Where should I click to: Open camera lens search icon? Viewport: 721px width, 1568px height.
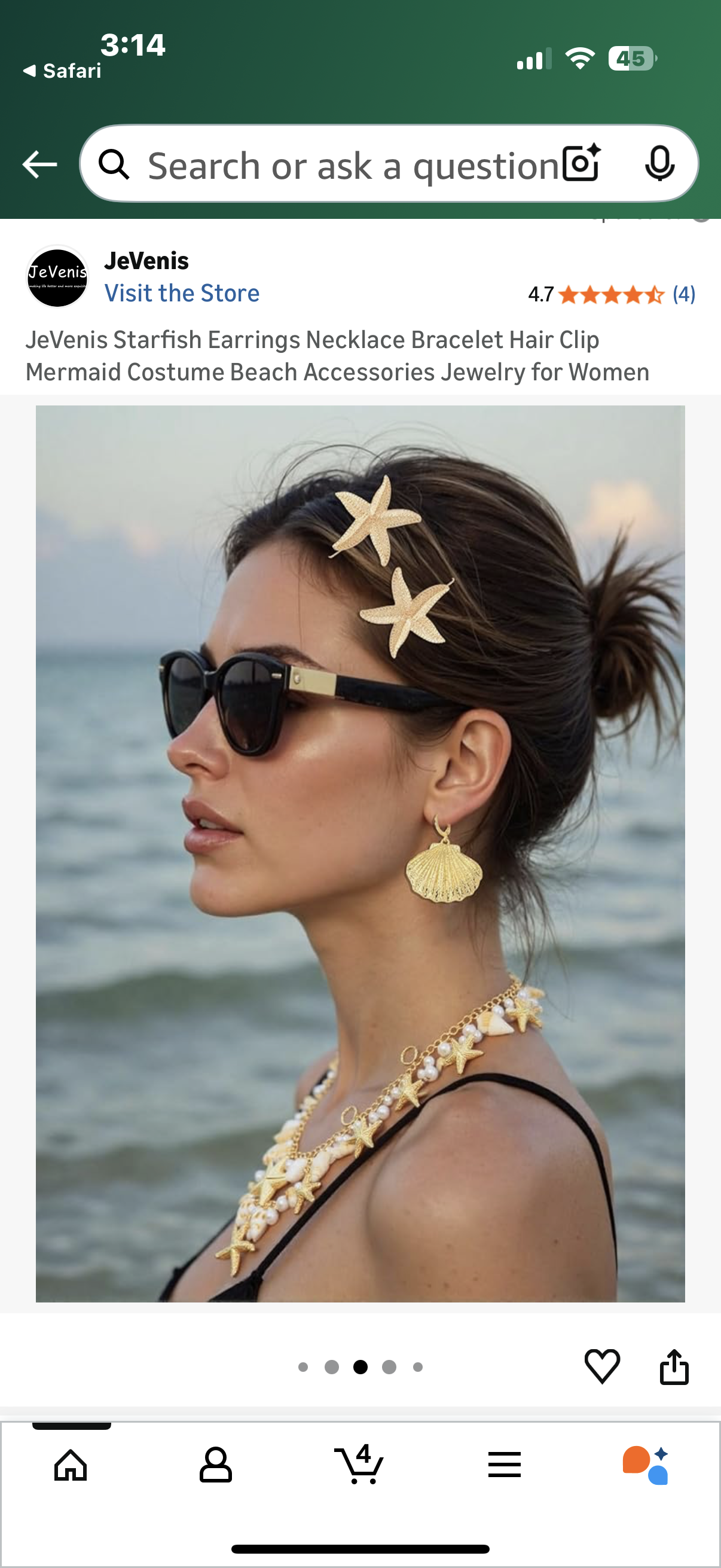[x=581, y=164]
